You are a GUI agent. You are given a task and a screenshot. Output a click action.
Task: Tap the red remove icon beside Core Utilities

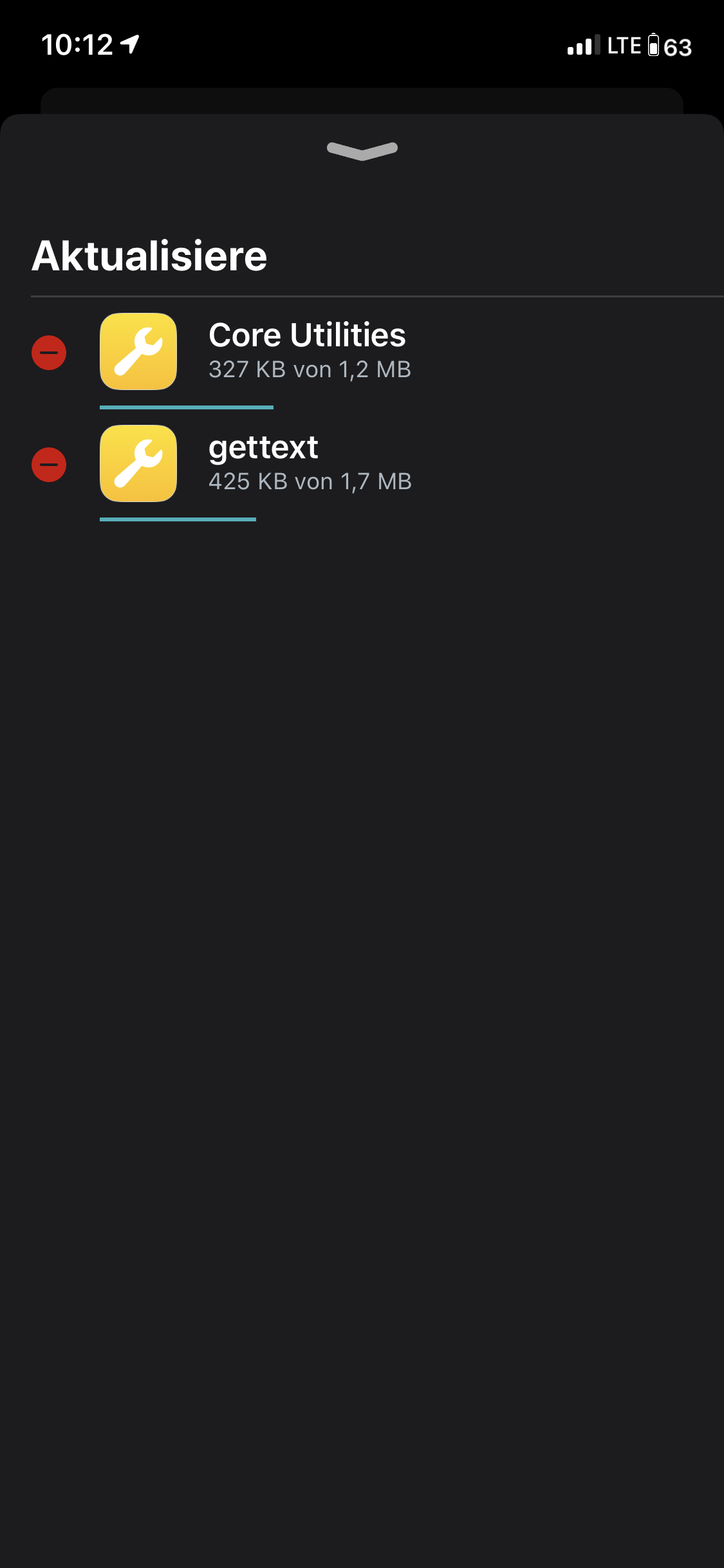click(x=50, y=352)
